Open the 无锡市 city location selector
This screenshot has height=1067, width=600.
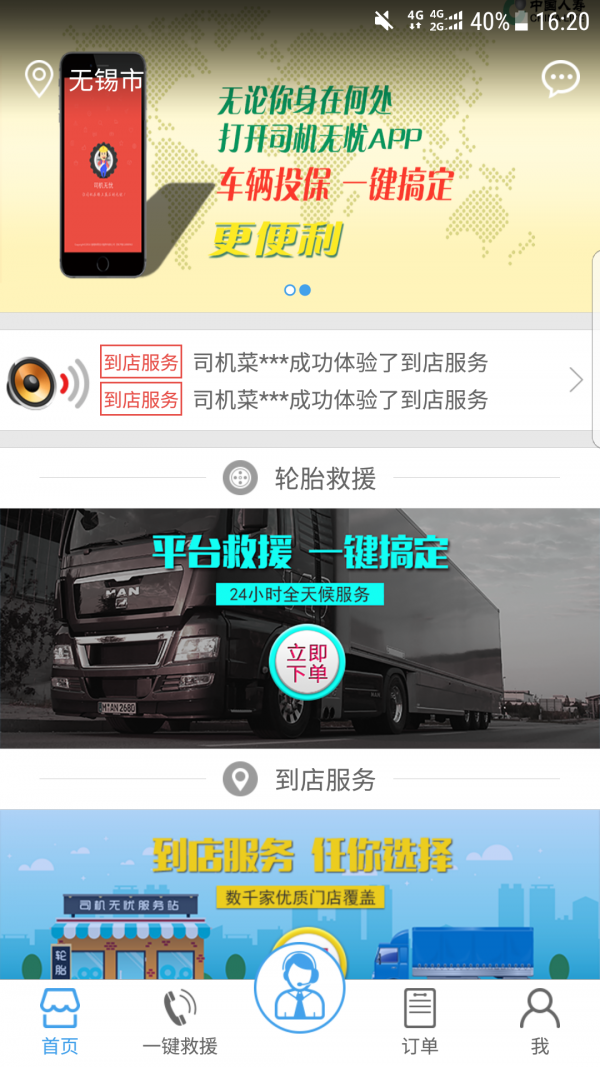[x=85, y=81]
